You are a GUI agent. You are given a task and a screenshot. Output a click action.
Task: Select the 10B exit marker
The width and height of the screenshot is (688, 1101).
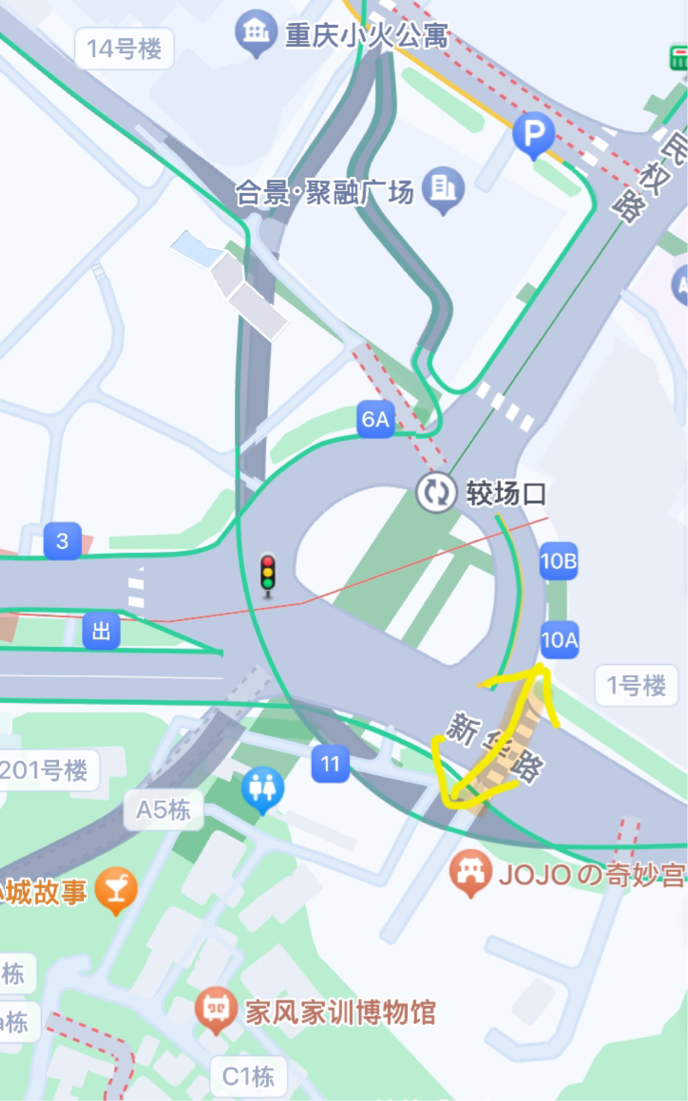point(558,562)
